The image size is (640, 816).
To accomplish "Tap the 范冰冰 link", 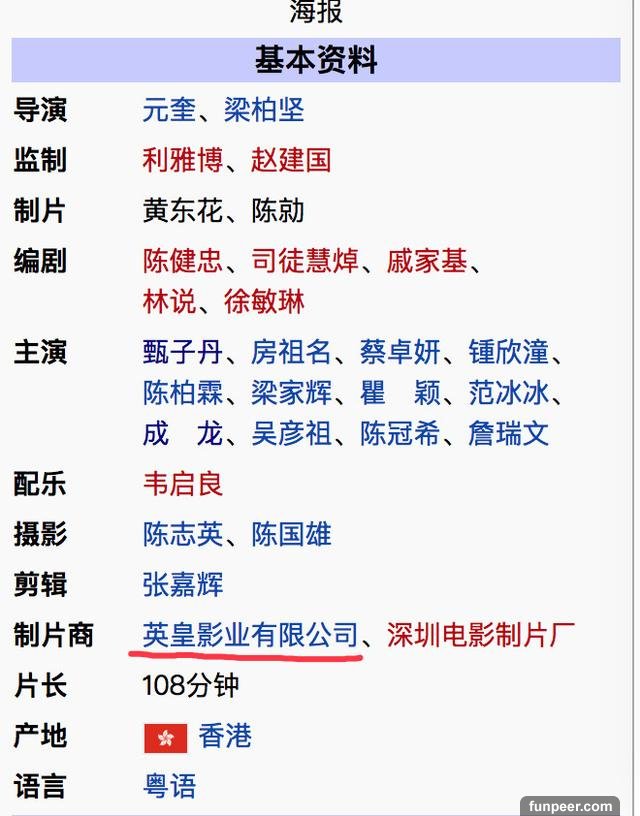I will pos(509,393).
